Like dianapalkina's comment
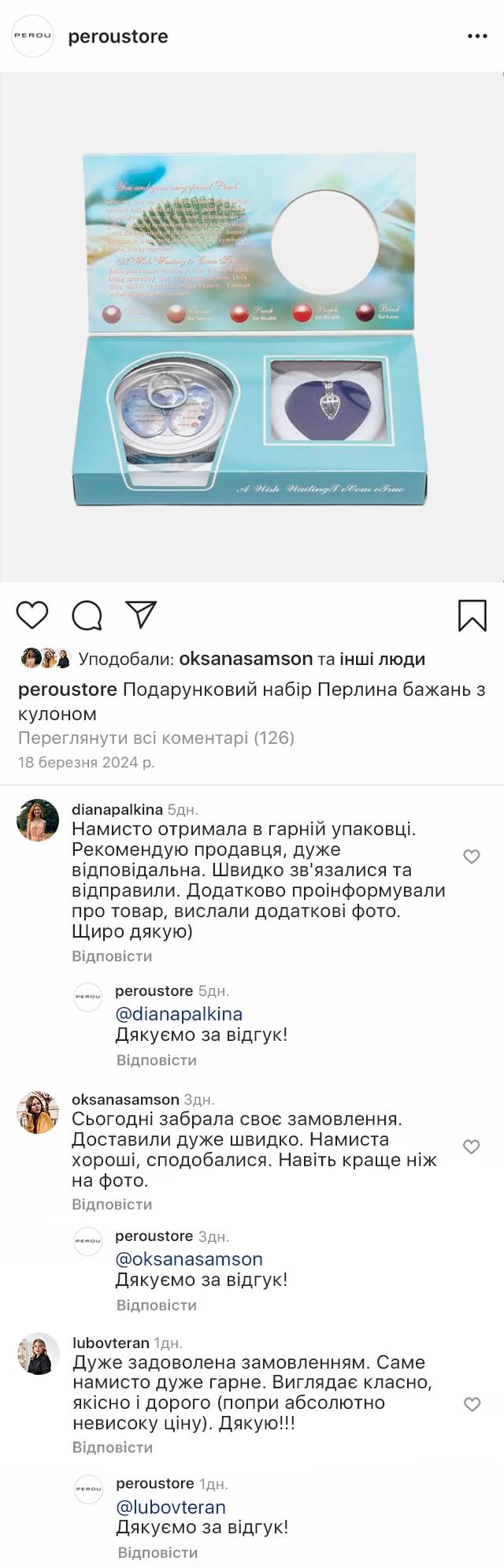 click(471, 856)
